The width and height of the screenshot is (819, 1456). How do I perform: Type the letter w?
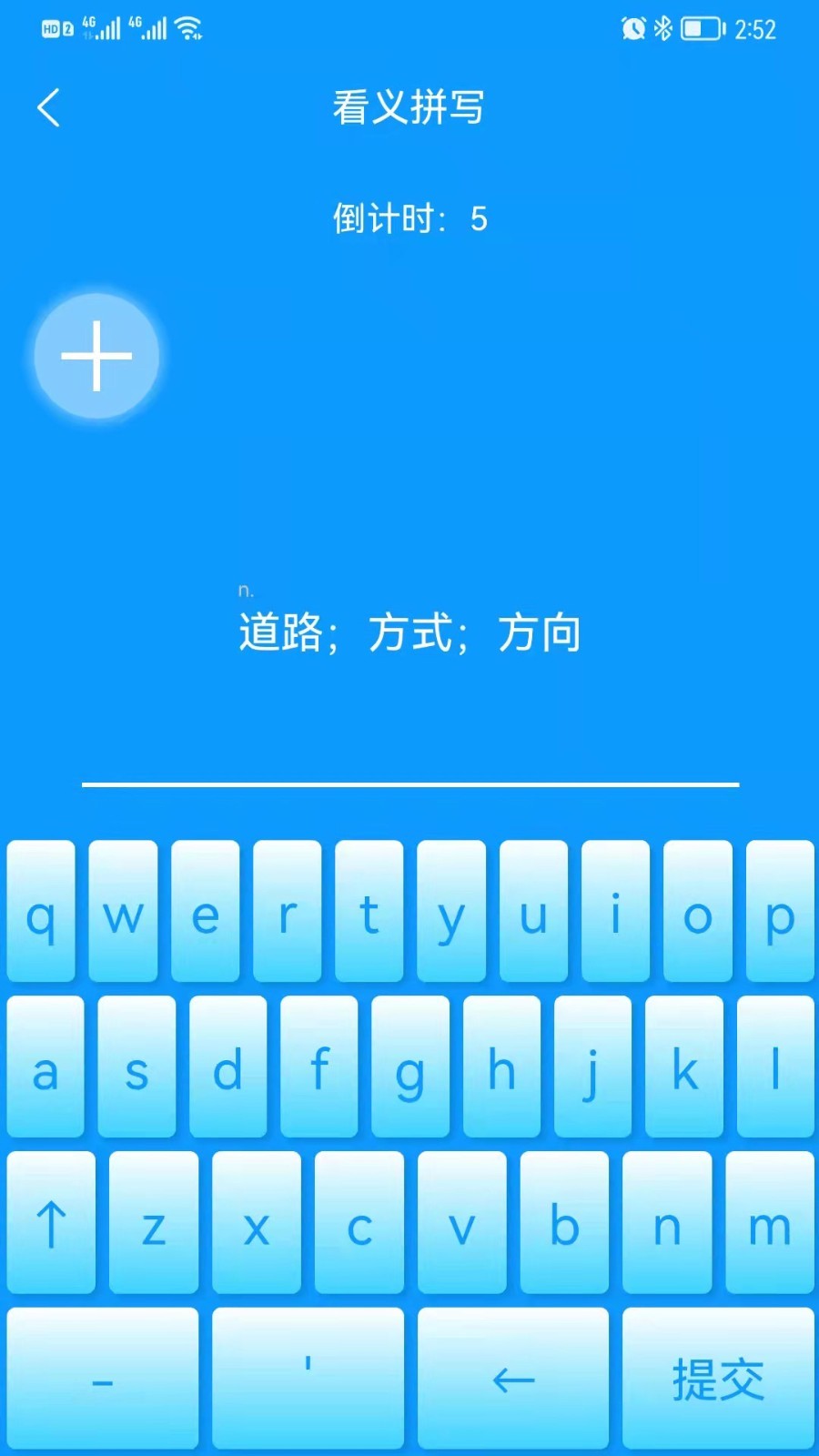point(123,911)
